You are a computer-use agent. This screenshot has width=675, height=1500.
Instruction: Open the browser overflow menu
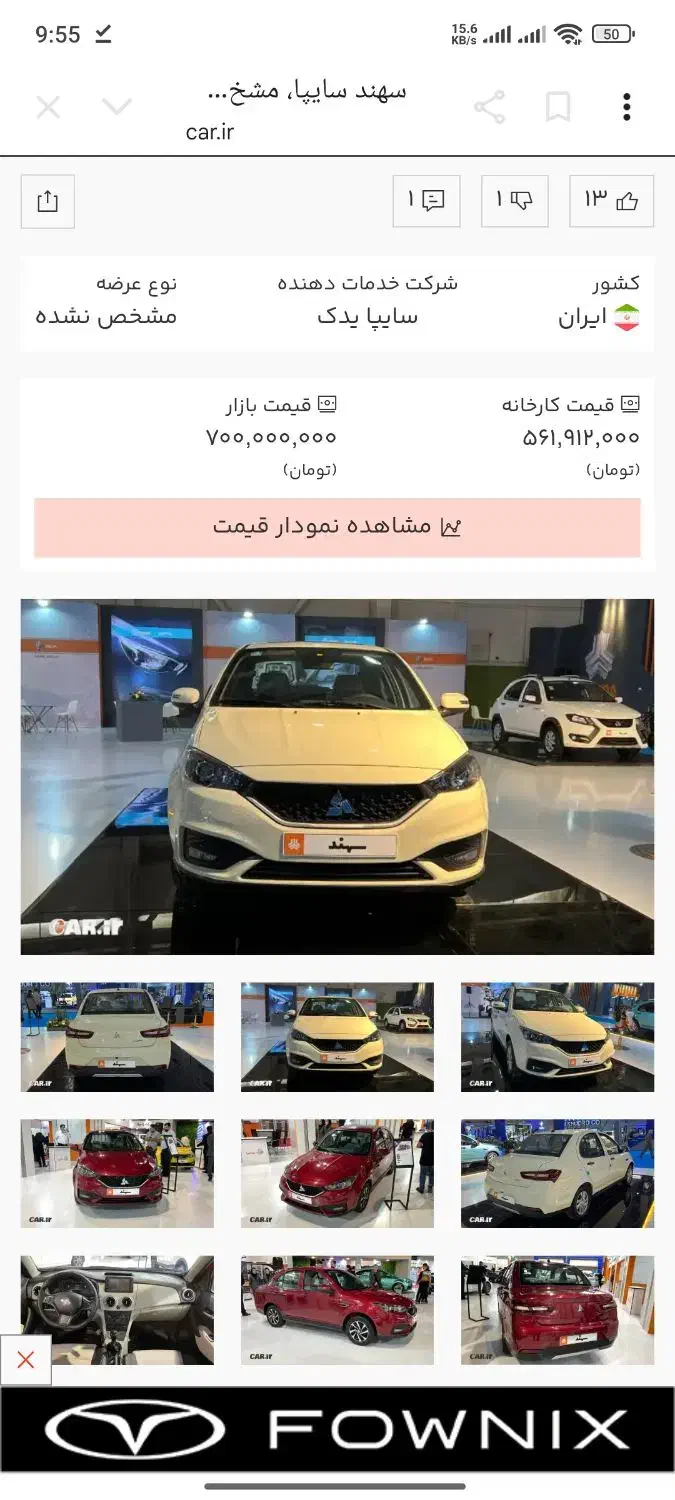pyautogui.click(x=627, y=107)
